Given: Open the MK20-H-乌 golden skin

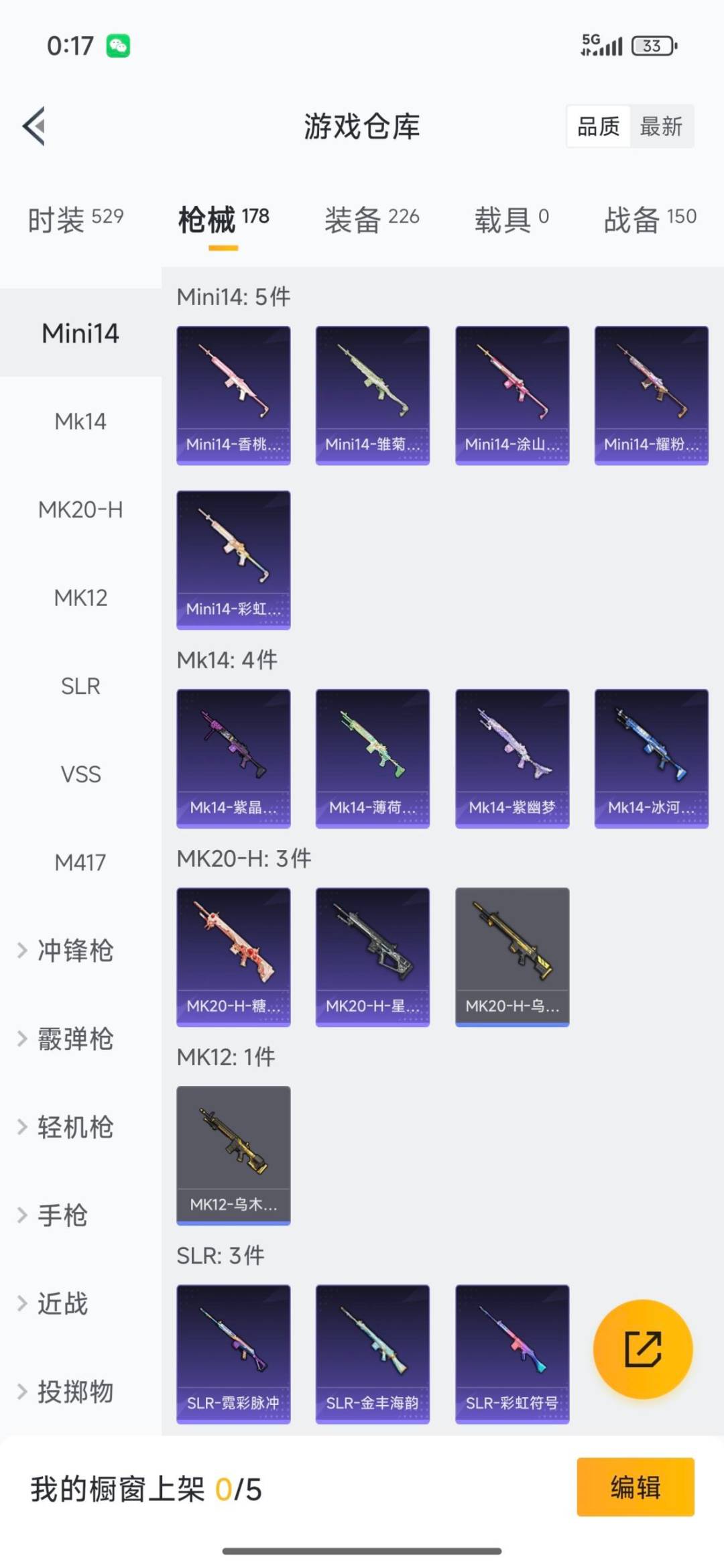Looking at the screenshot, I should 511,955.
